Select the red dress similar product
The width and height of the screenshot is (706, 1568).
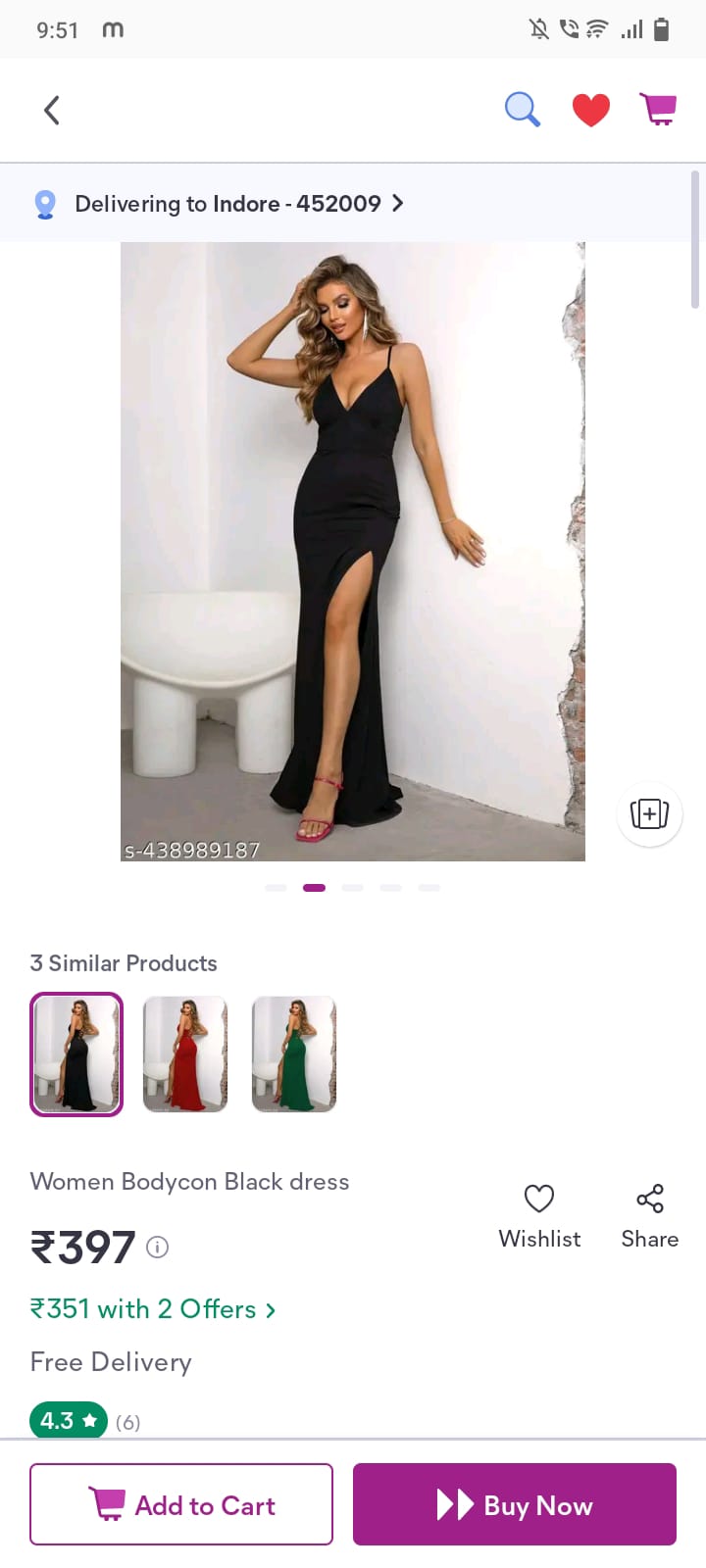[185, 1053]
